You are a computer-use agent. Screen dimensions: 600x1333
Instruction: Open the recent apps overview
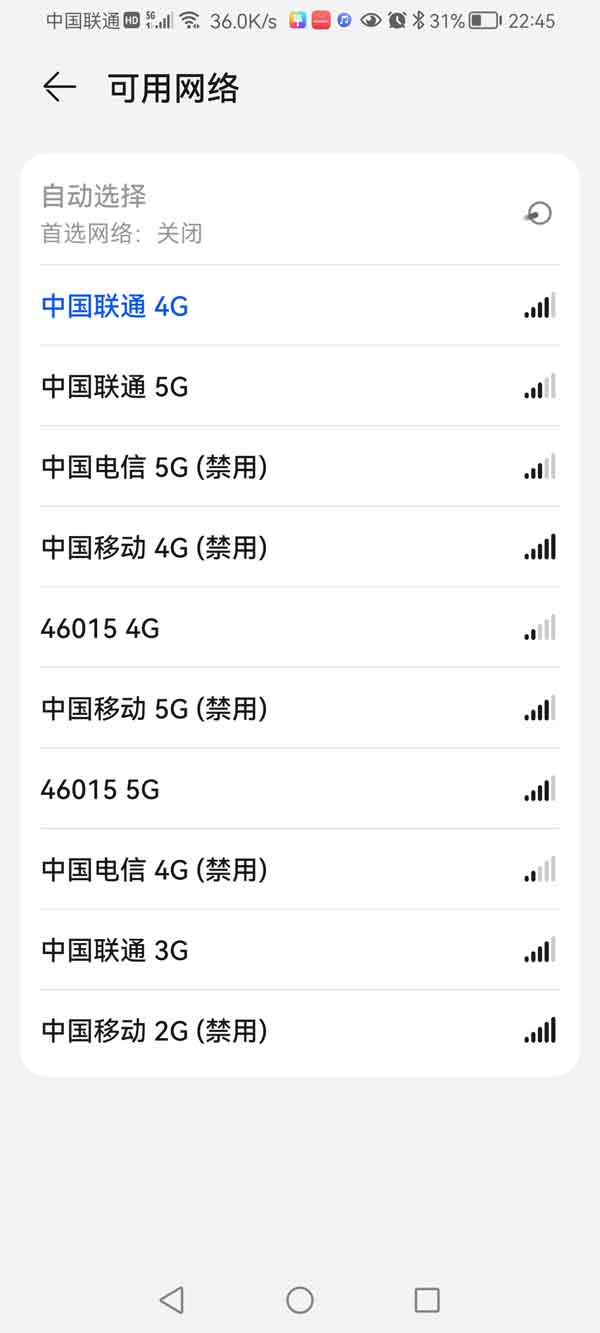tap(427, 1299)
